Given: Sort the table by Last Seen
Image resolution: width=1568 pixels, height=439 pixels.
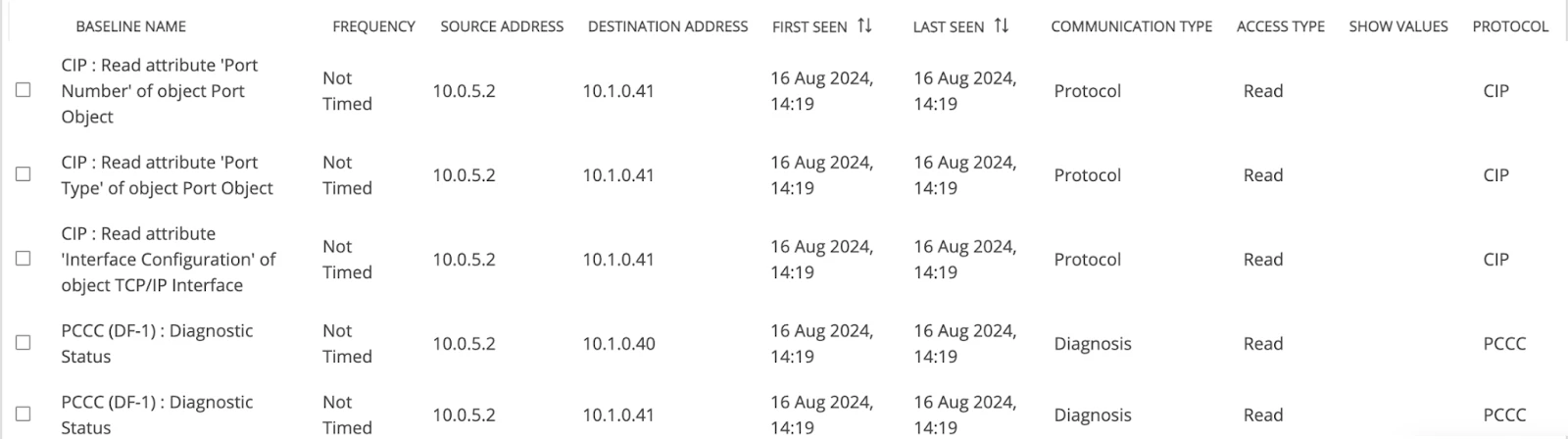Looking at the screenshot, I should pos(1001,26).
